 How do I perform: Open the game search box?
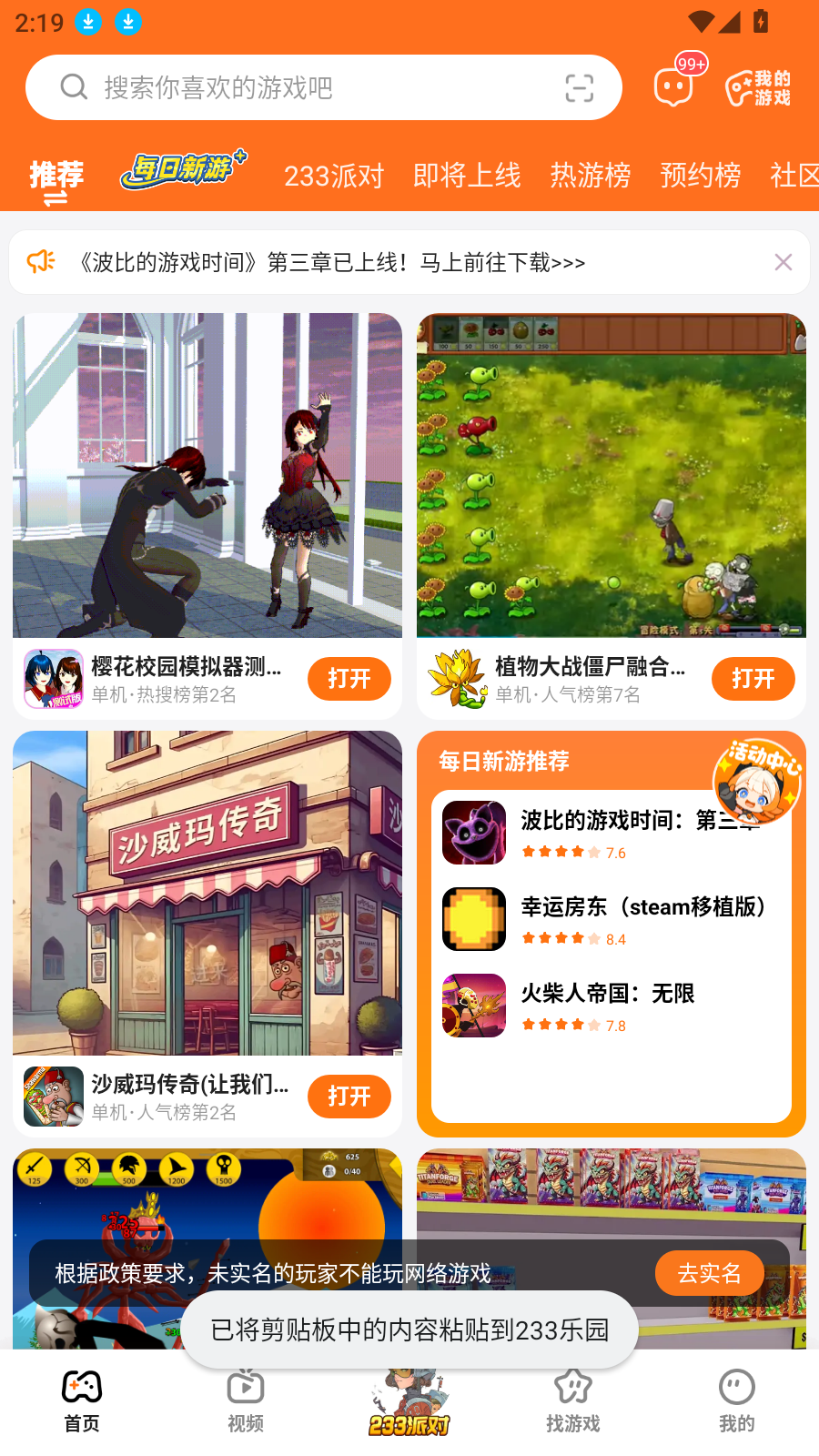click(x=300, y=87)
